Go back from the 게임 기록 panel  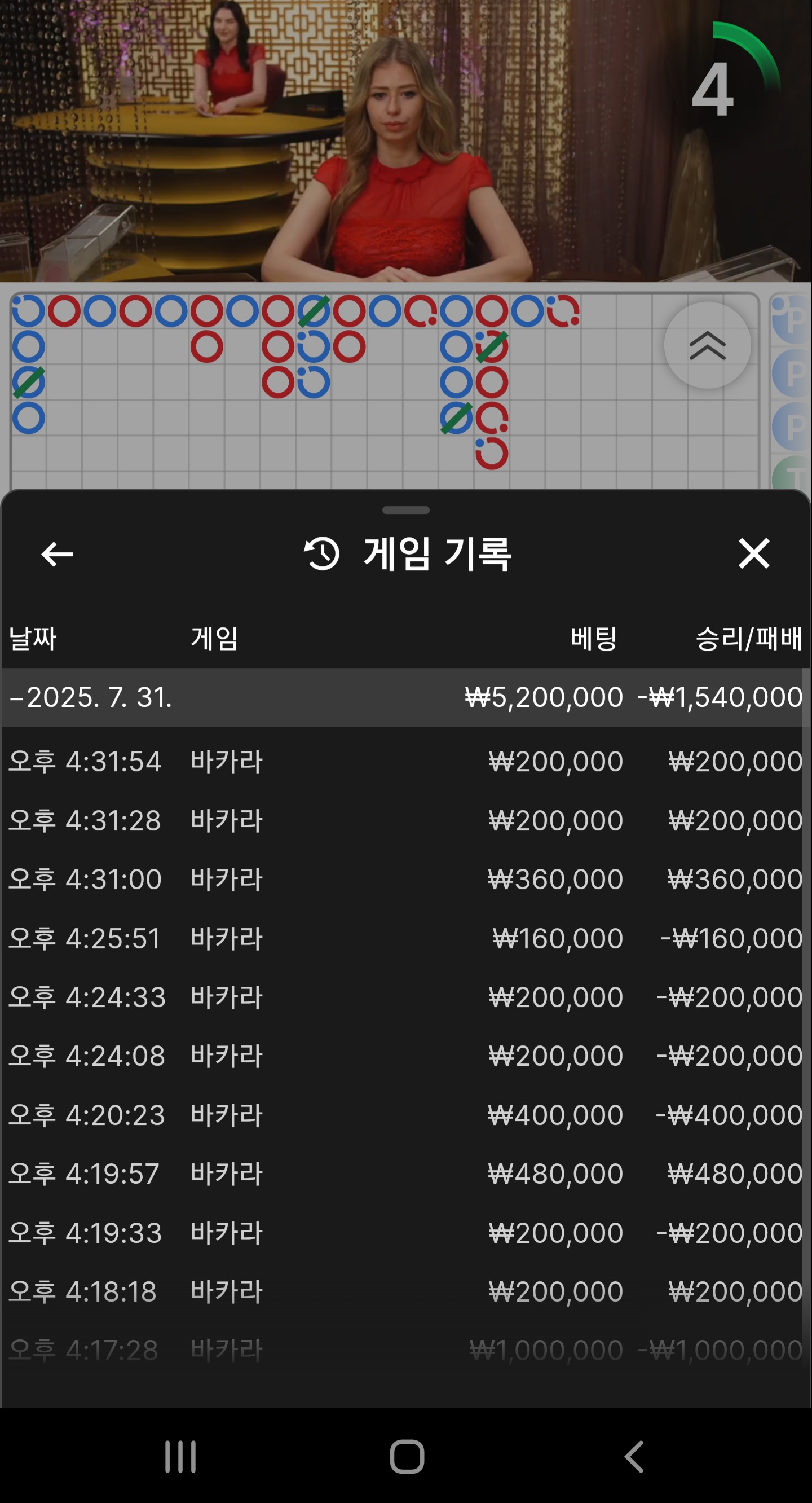point(57,553)
